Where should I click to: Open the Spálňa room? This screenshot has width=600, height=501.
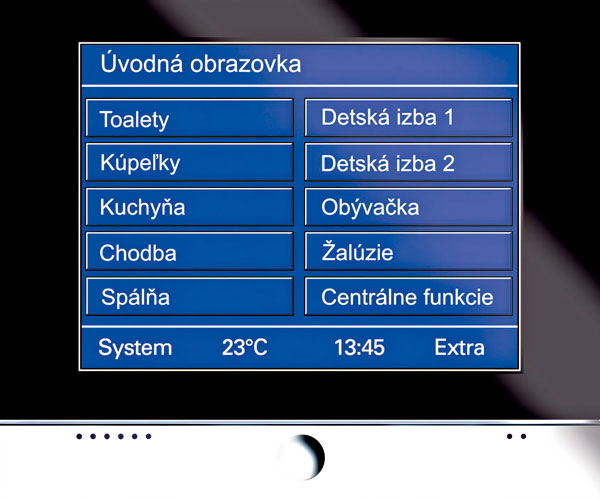tap(189, 297)
